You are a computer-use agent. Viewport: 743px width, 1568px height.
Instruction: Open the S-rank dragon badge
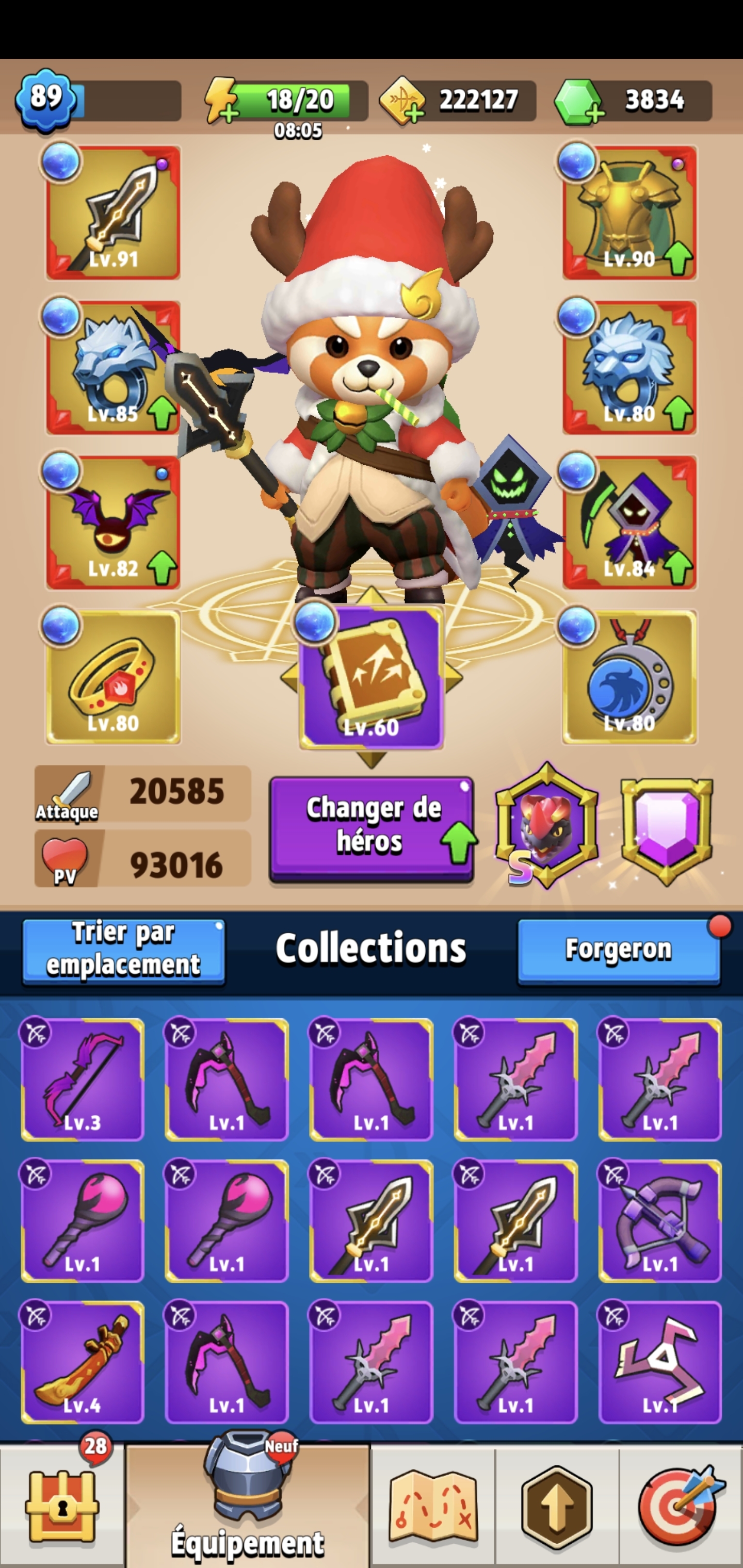point(546,828)
